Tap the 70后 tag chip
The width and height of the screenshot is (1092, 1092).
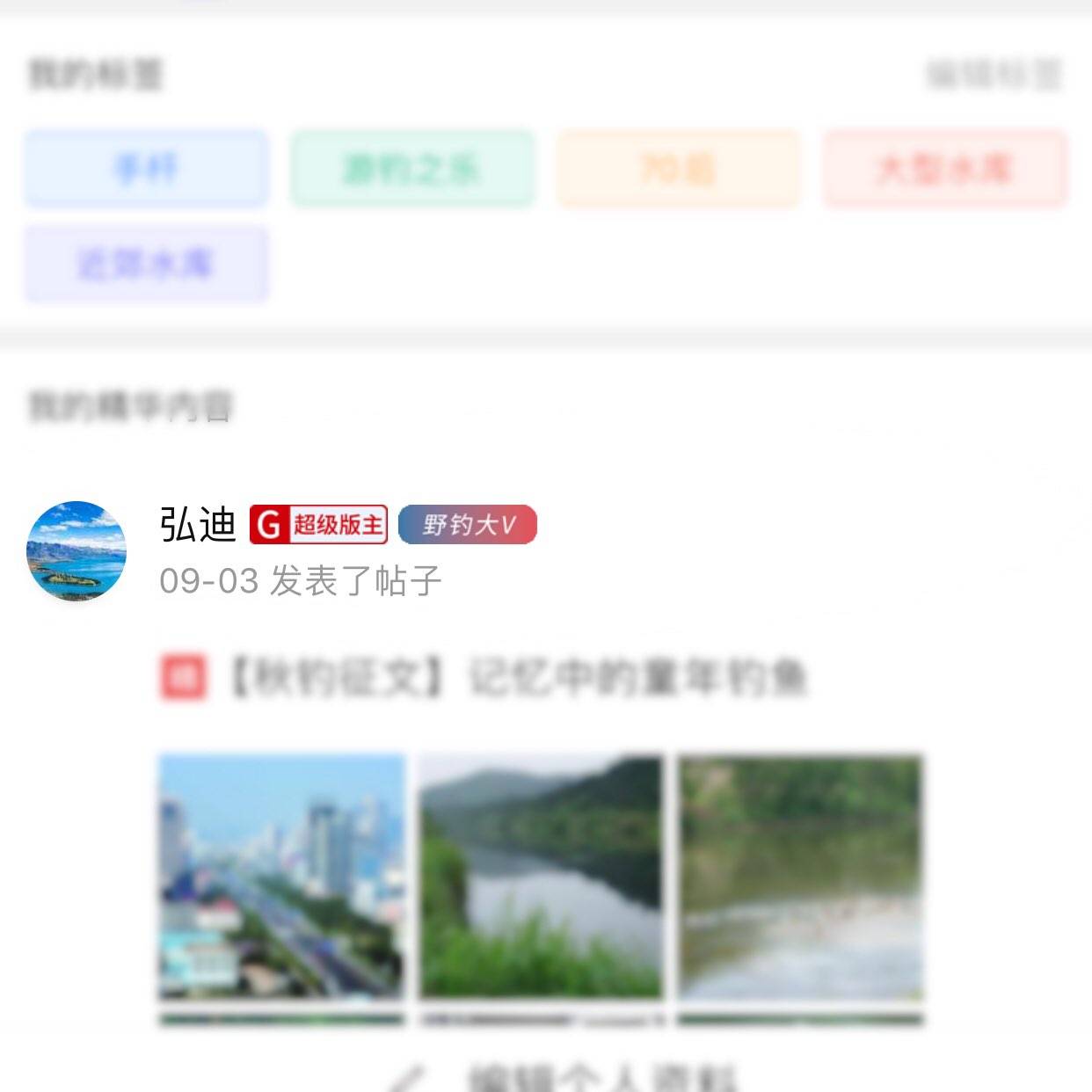(x=678, y=169)
